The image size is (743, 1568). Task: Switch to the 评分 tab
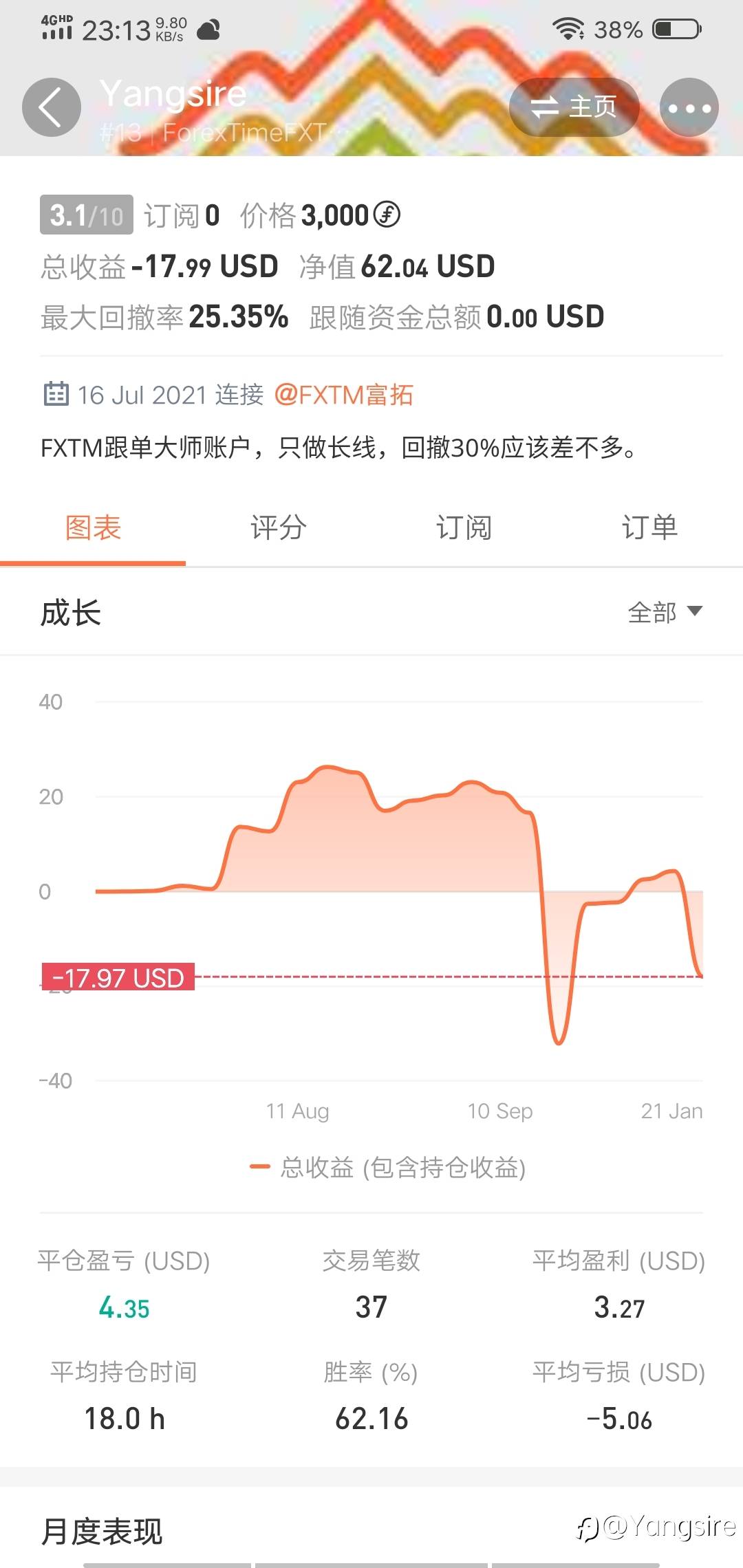pos(279,528)
